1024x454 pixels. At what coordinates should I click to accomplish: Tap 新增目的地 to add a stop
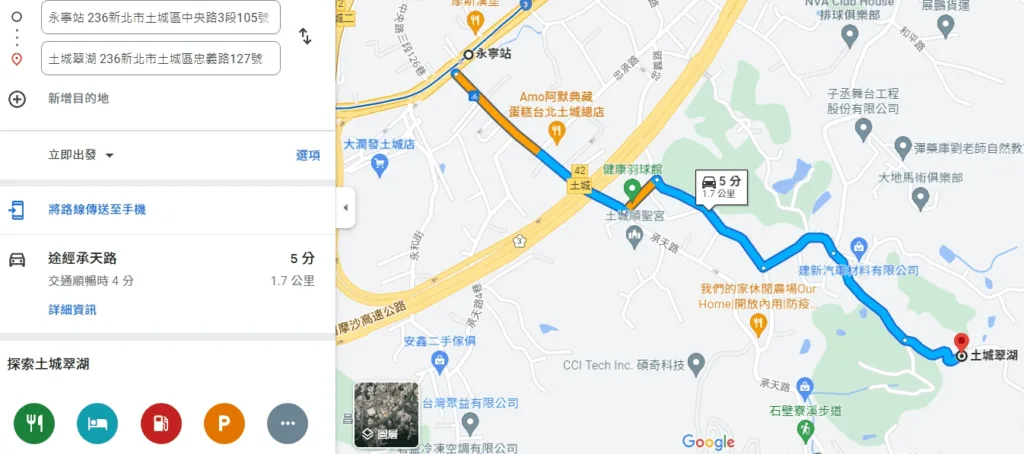(78, 98)
